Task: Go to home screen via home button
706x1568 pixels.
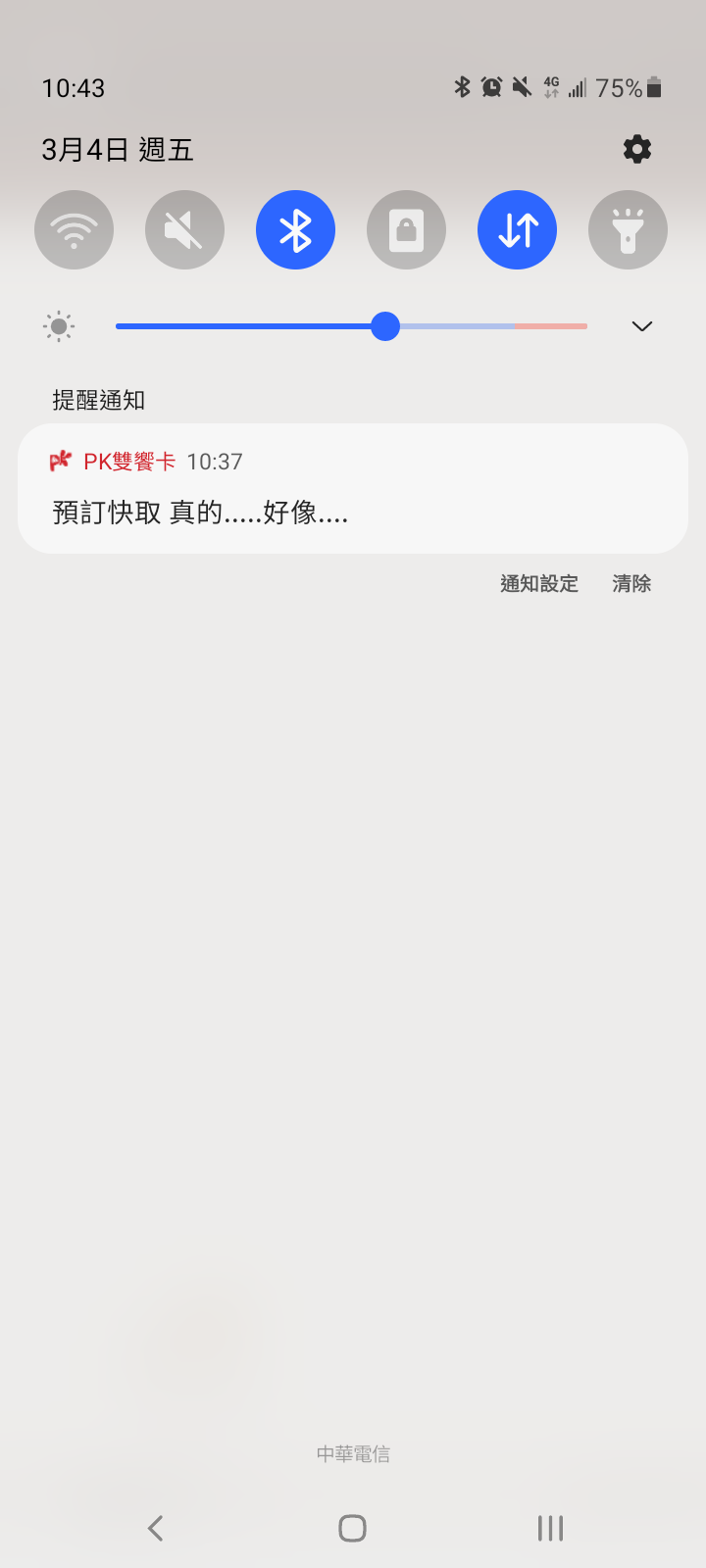Action: (352, 1528)
